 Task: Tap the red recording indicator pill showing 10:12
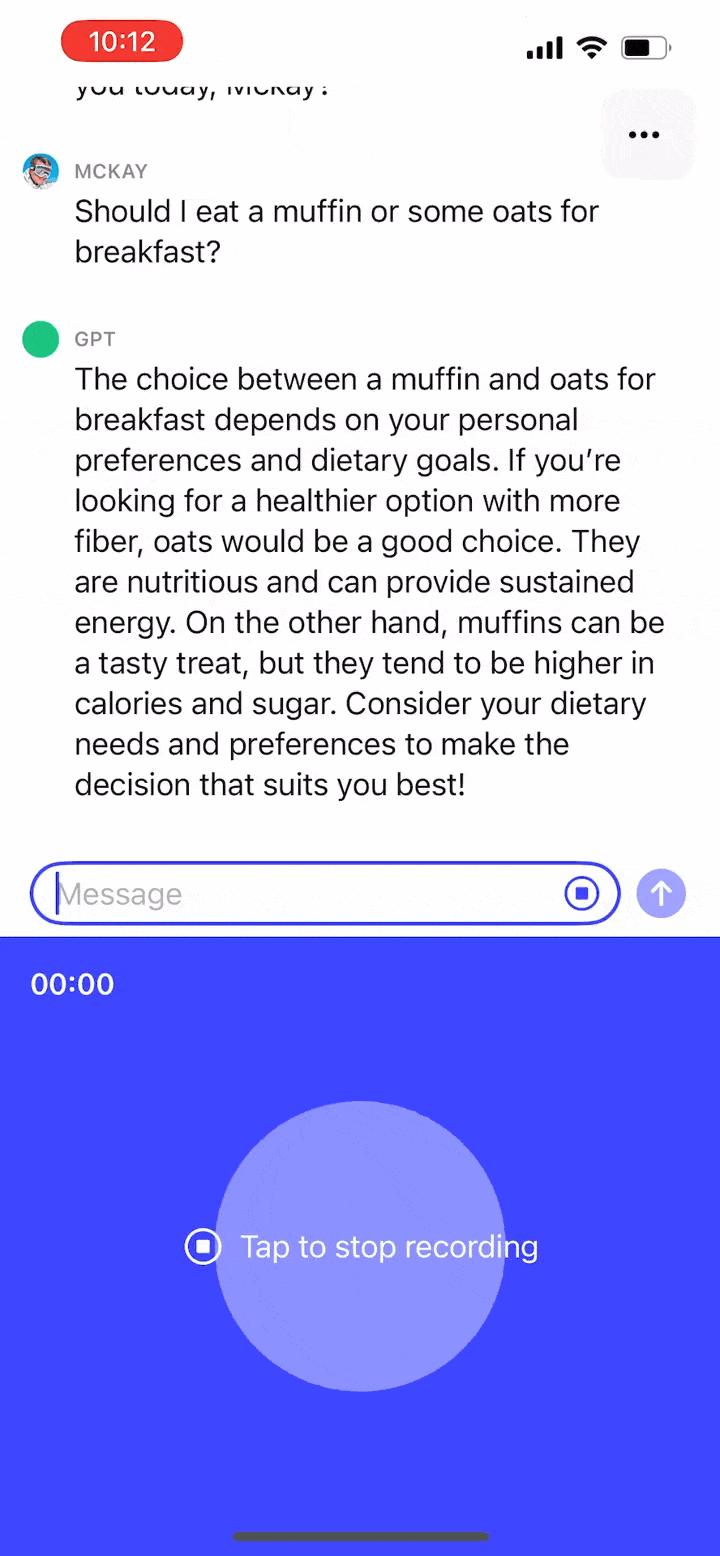(x=121, y=41)
